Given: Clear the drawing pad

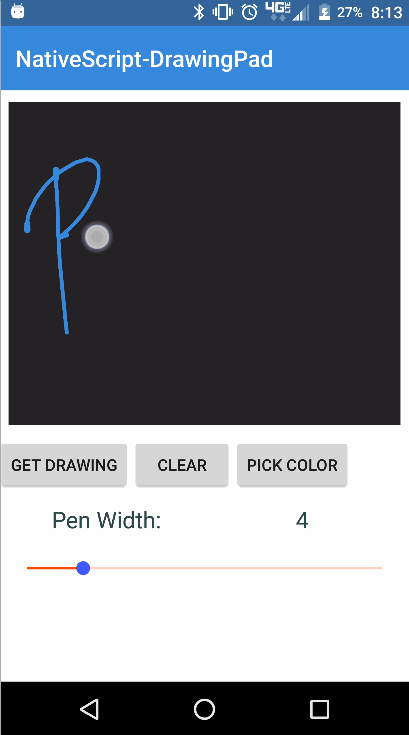Looking at the screenshot, I should click(x=182, y=465).
